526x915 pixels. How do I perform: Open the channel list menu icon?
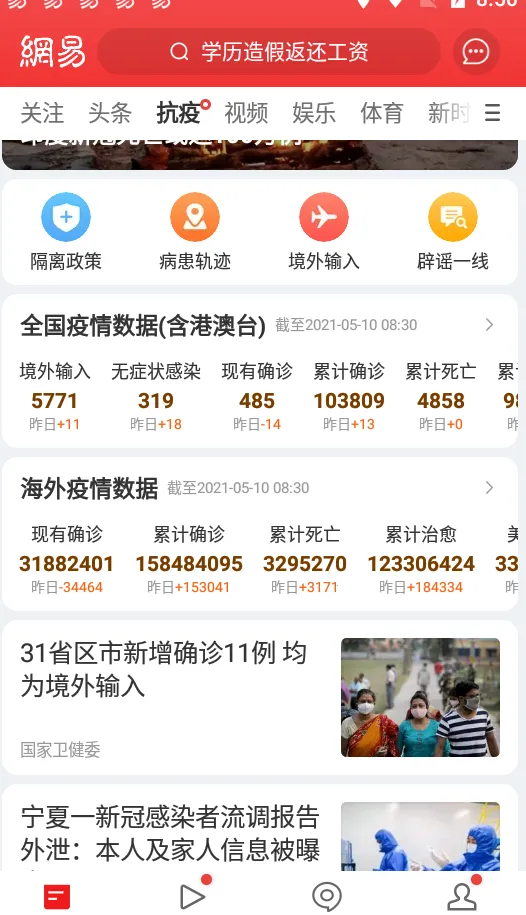click(x=492, y=113)
